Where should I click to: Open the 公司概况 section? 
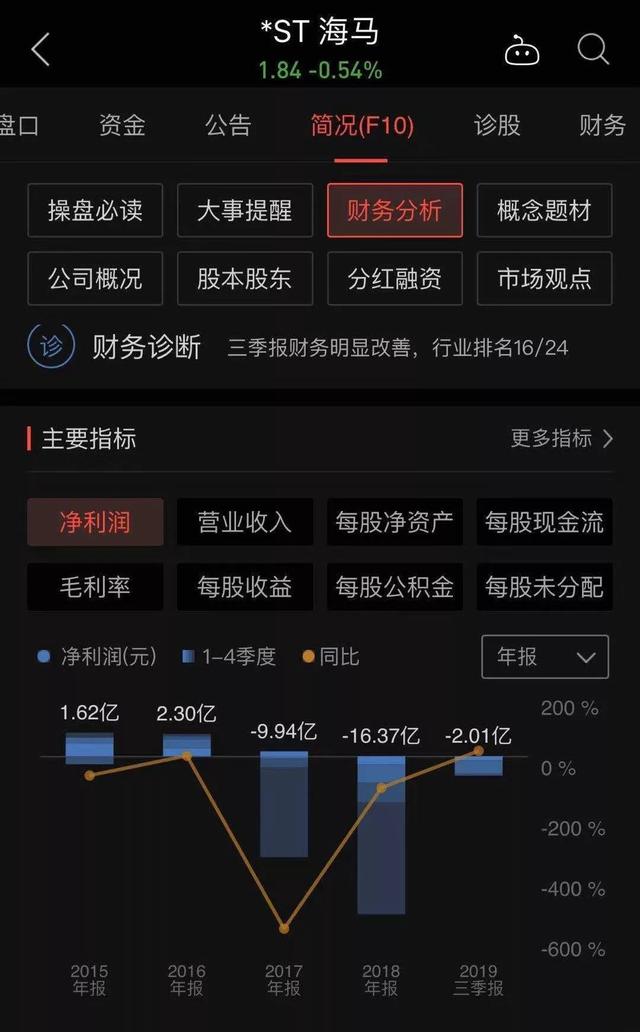click(x=95, y=278)
